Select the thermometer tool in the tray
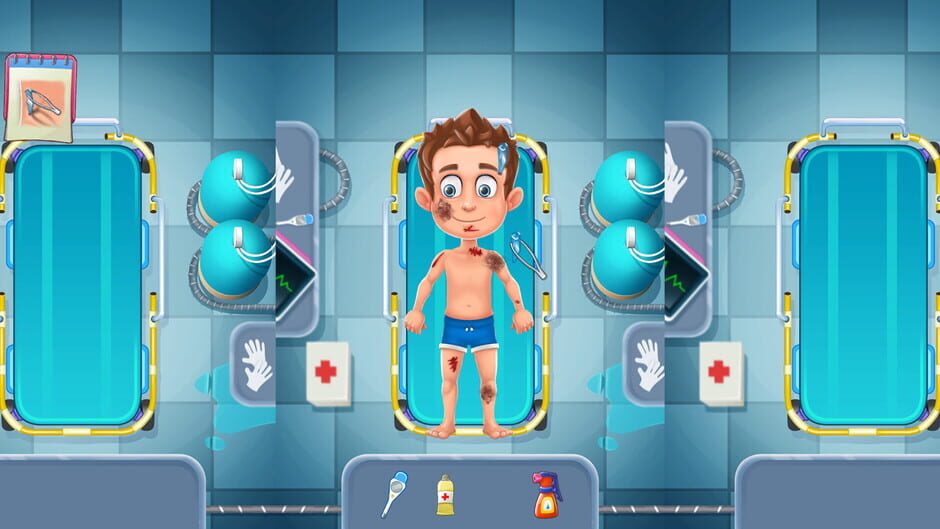 [x=394, y=493]
